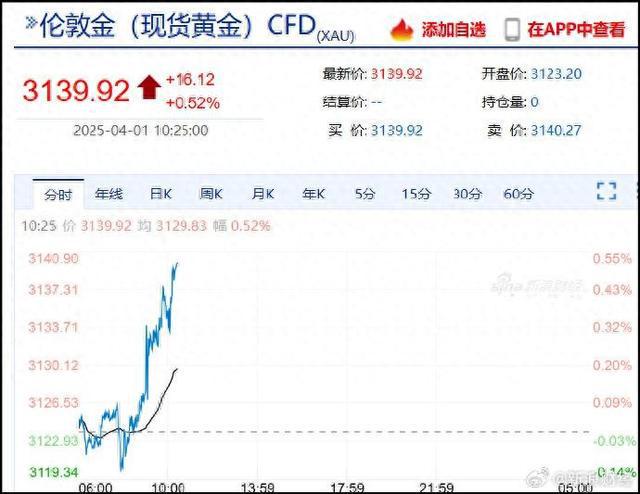640x494 pixels.
Task: Tap 在APP中查看 to view in app
Action: point(567,29)
